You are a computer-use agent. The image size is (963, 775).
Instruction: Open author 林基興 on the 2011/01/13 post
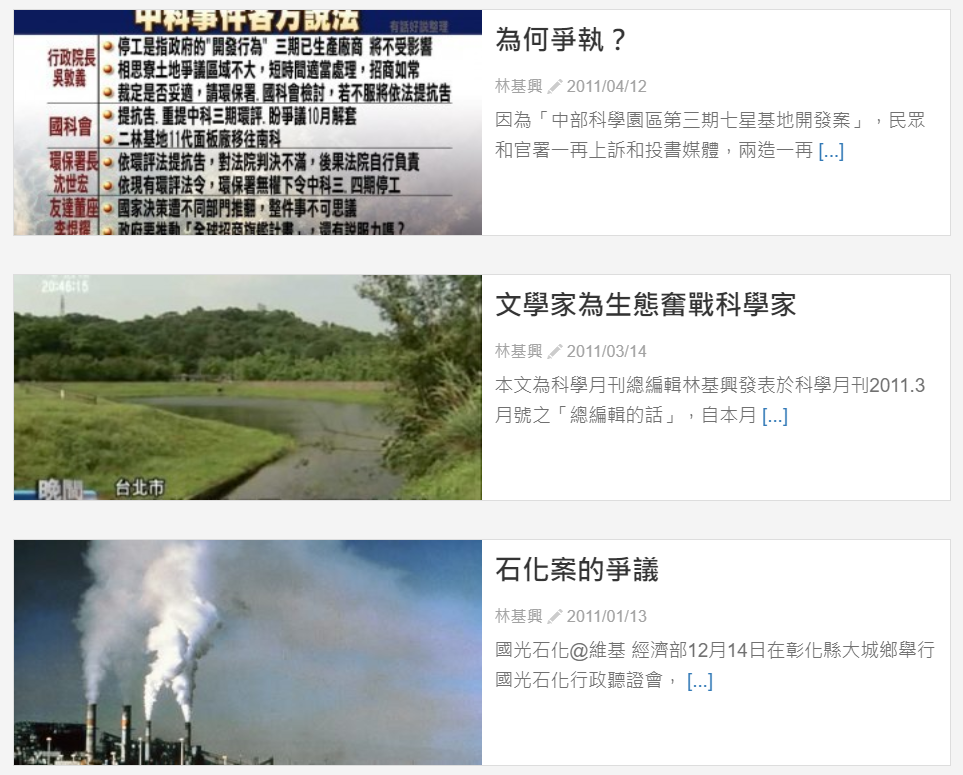coord(518,616)
